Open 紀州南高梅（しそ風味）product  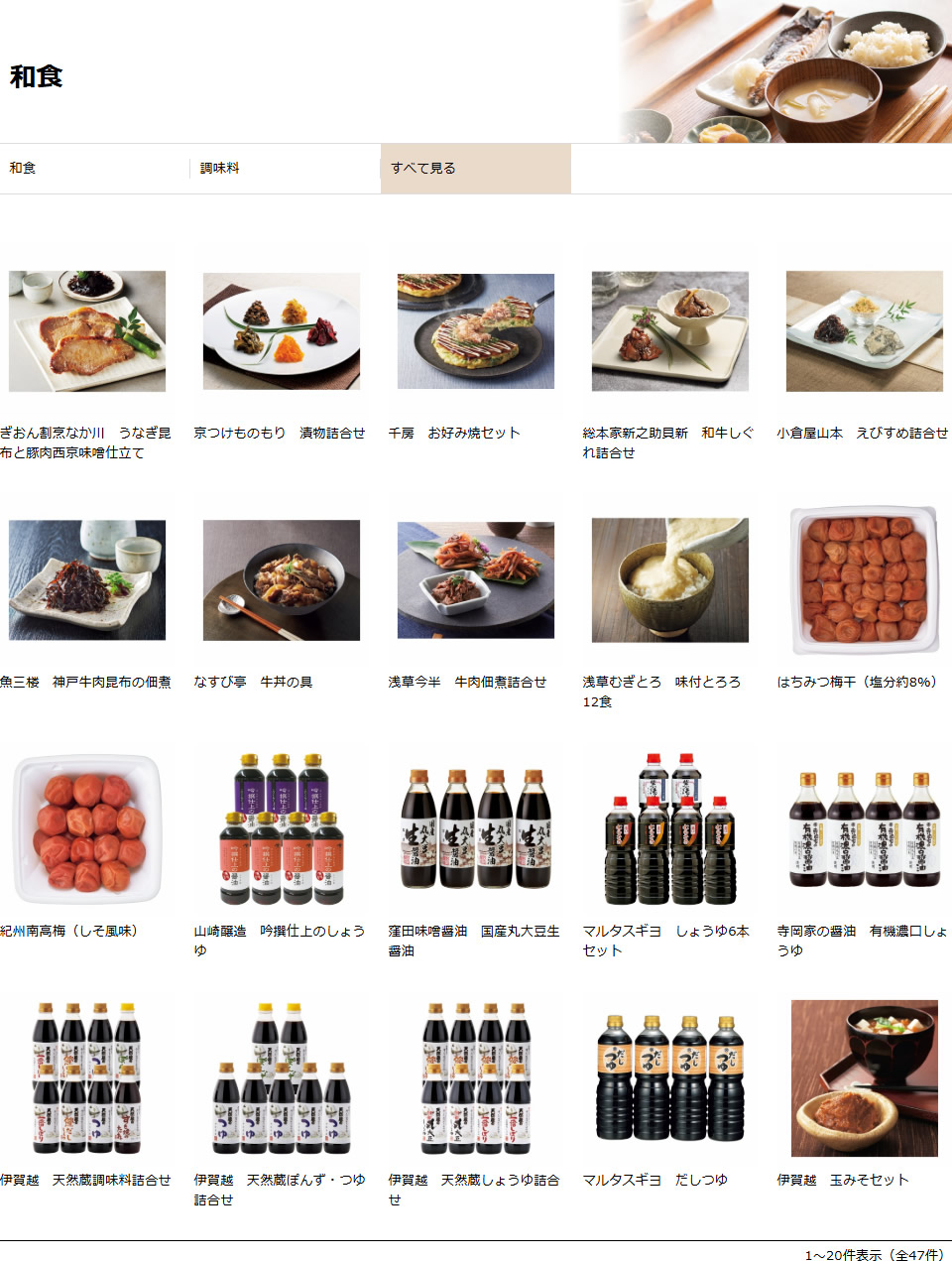[x=87, y=829]
